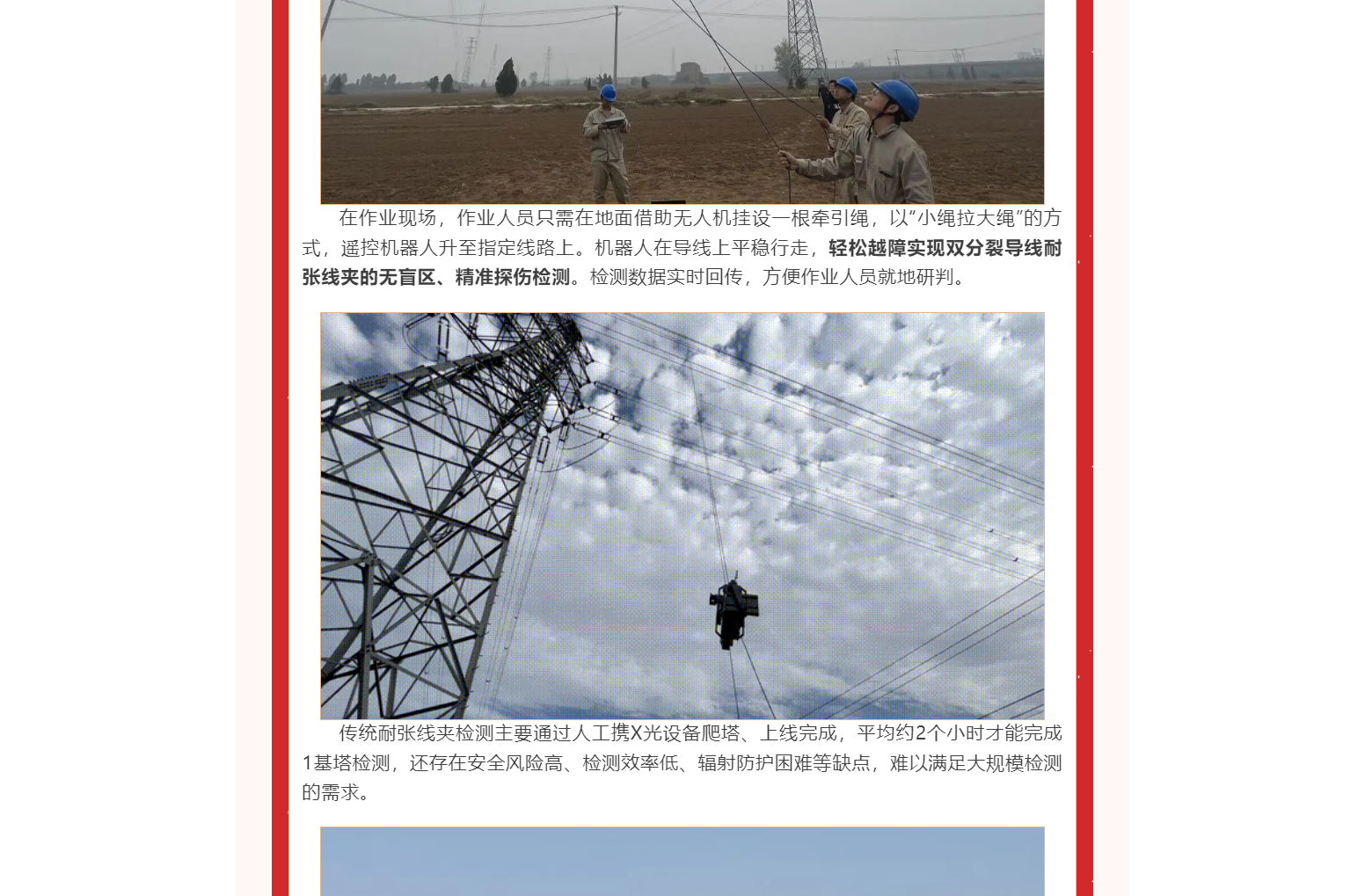Open the photo of workers in helmets
Image resolution: width=1365 pixels, height=896 pixels.
(682, 101)
